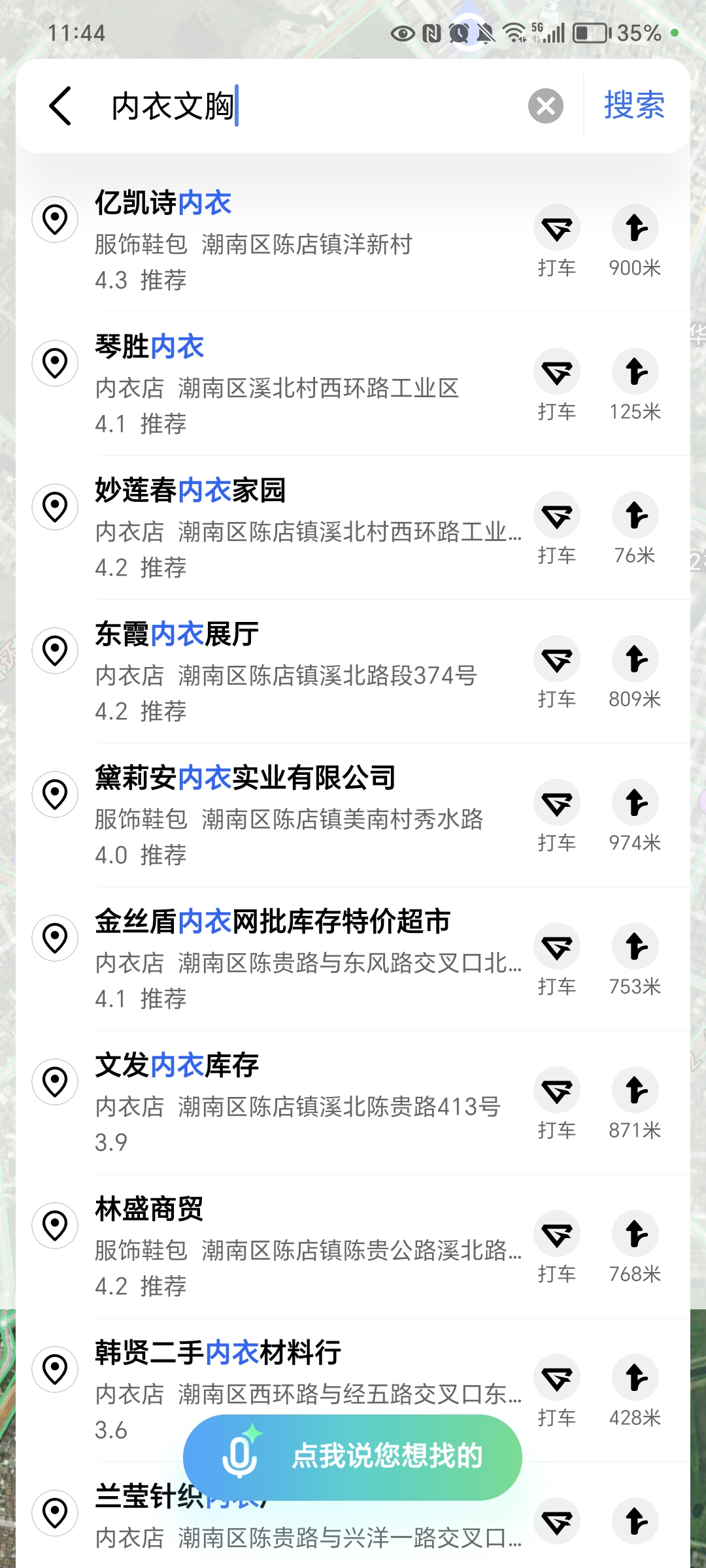Image resolution: width=706 pixels, height=1568 pixels.
Task: Tap the taxi icon for 文发内衣库存
Action: tap(557, 1089)
